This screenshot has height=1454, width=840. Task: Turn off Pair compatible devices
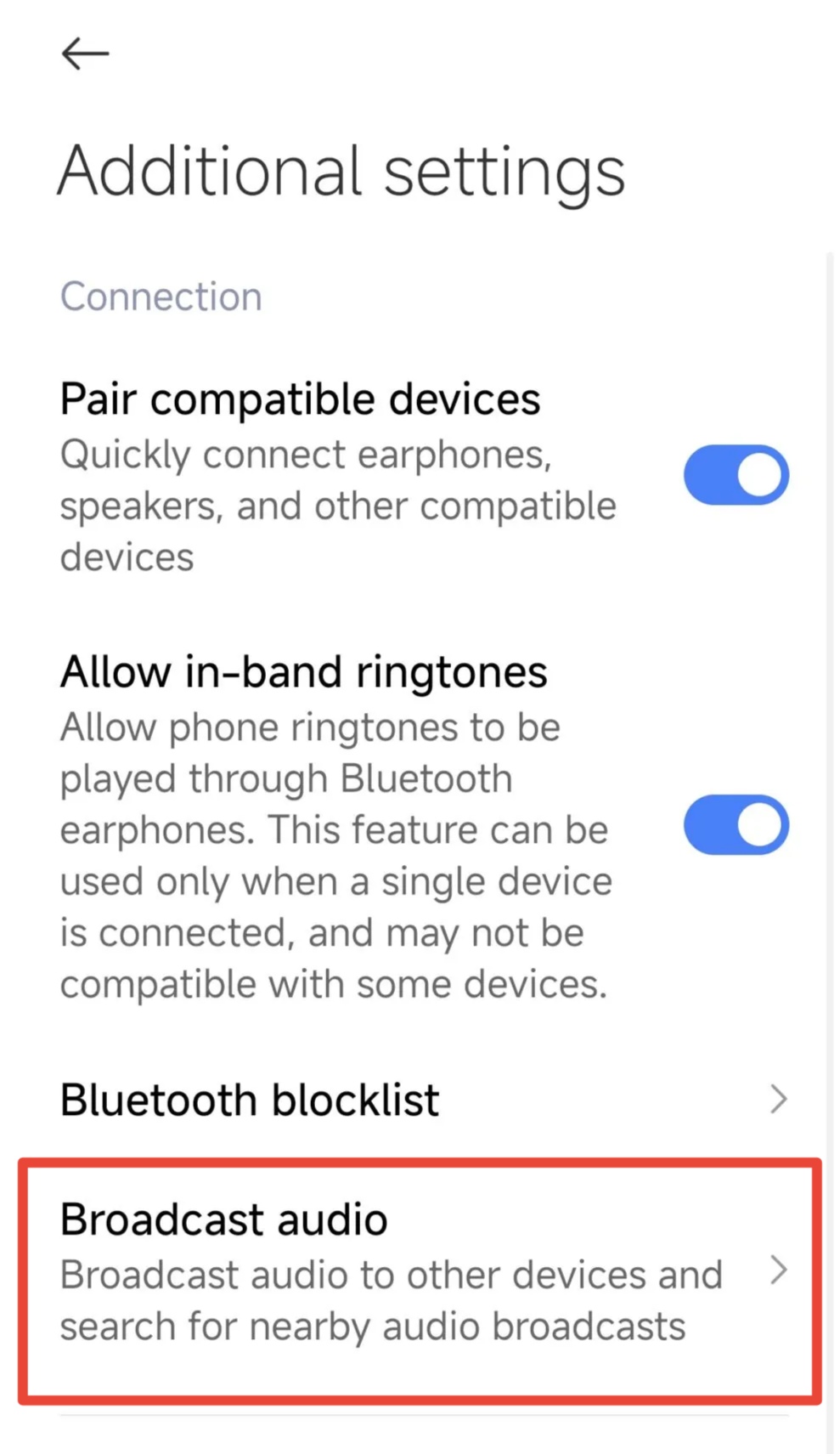tap(736, 475)
